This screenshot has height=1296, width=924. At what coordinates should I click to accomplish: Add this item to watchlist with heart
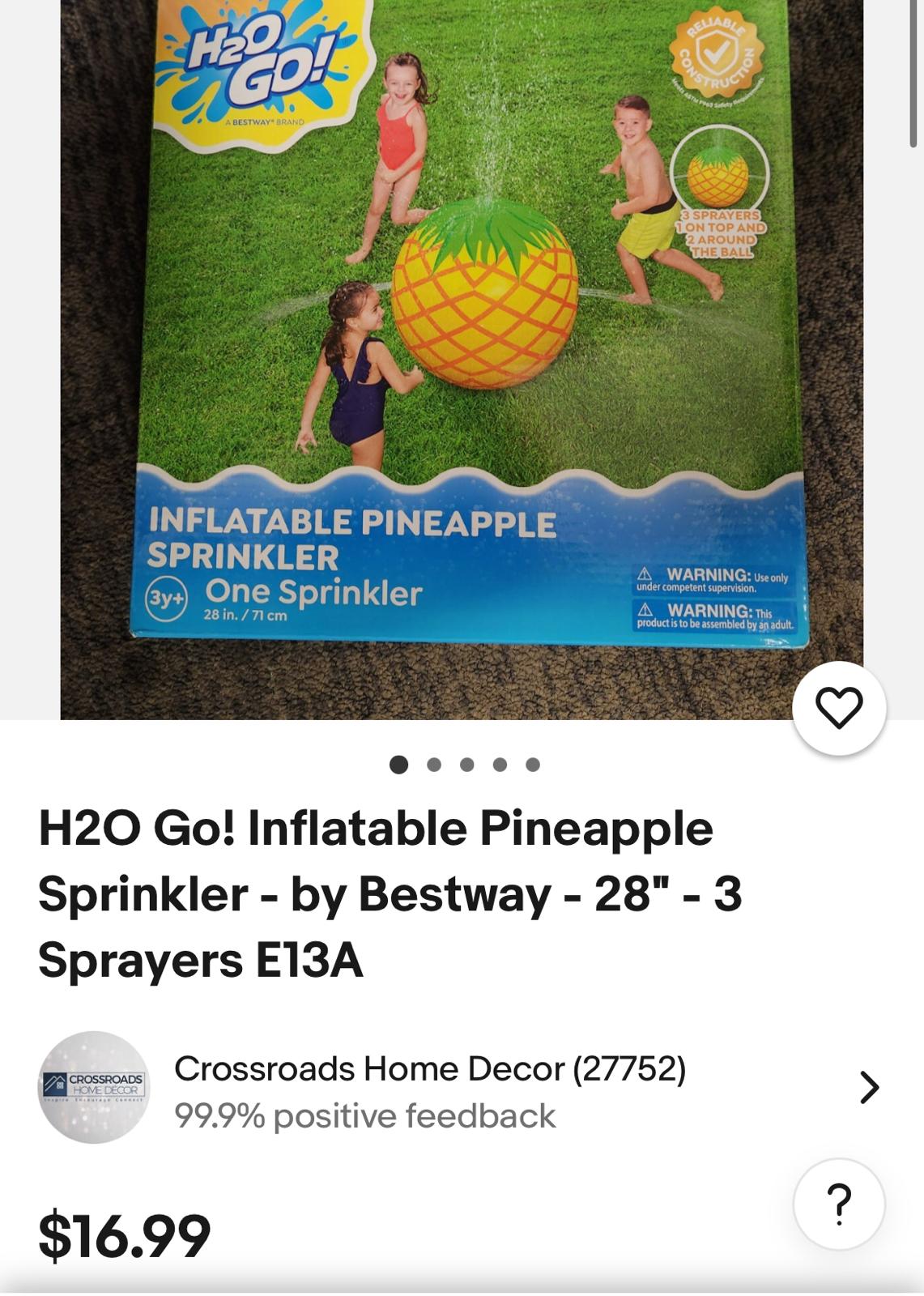839,708
